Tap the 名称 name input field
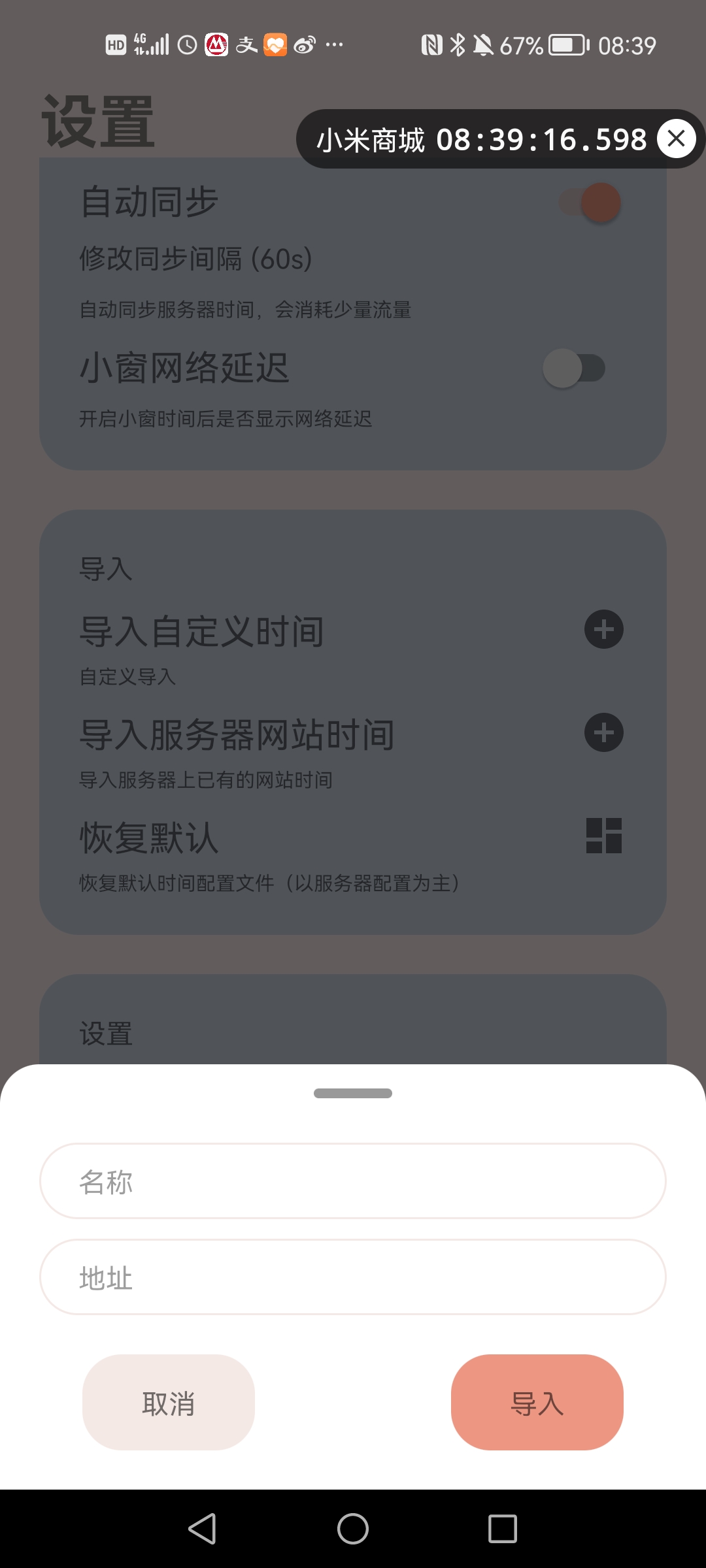The height and width of the screenshot is (1568, 706). pyautogui.click(x=353, y=1181)
